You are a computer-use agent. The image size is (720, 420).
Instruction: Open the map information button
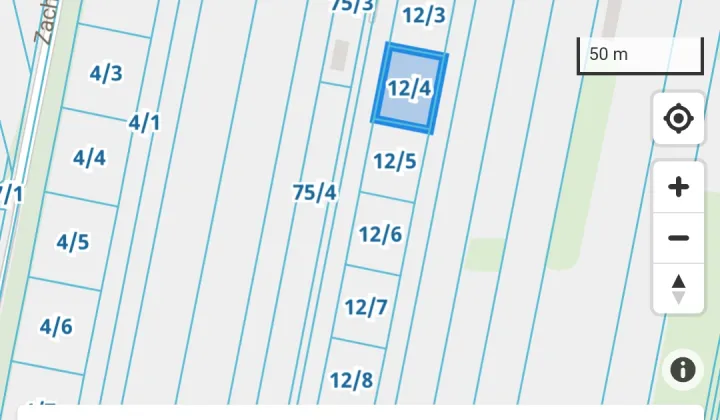[x=683, y=370]
